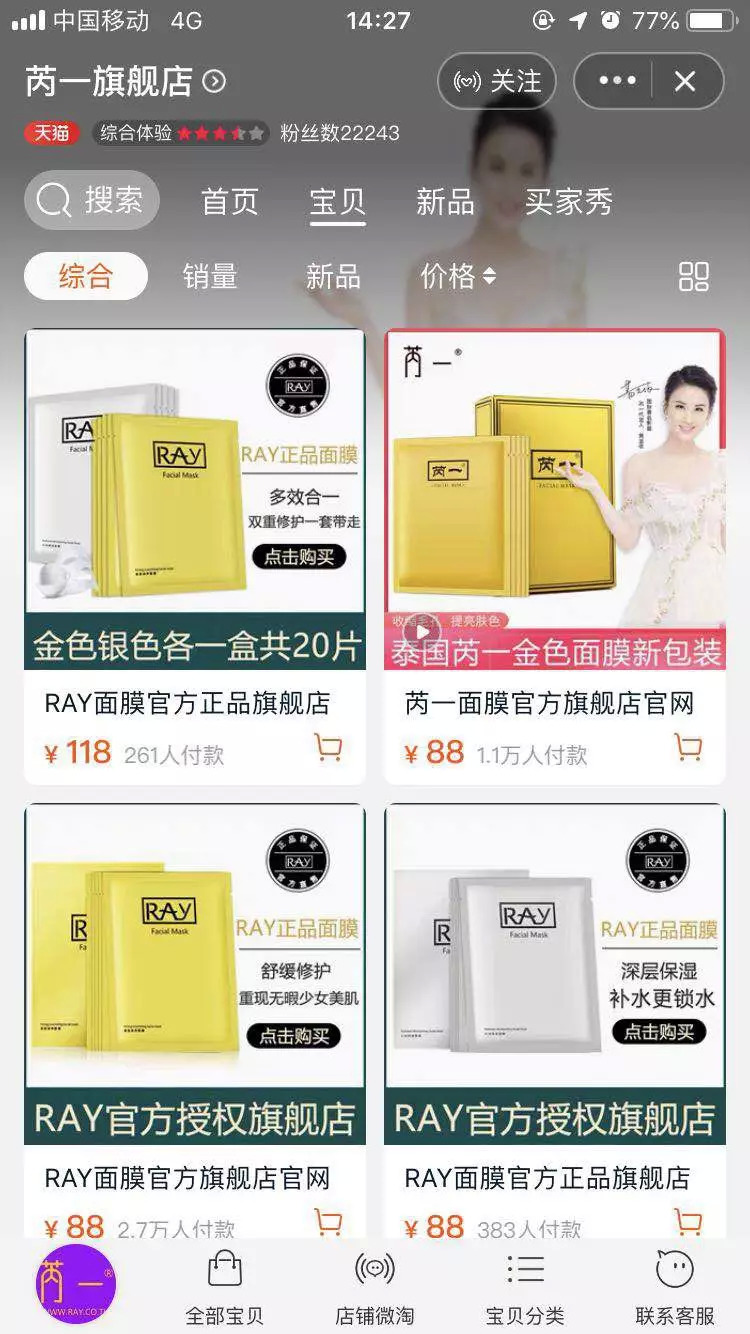
Task: Open 宝贝分类 categories
Action: coord(525,1290)
